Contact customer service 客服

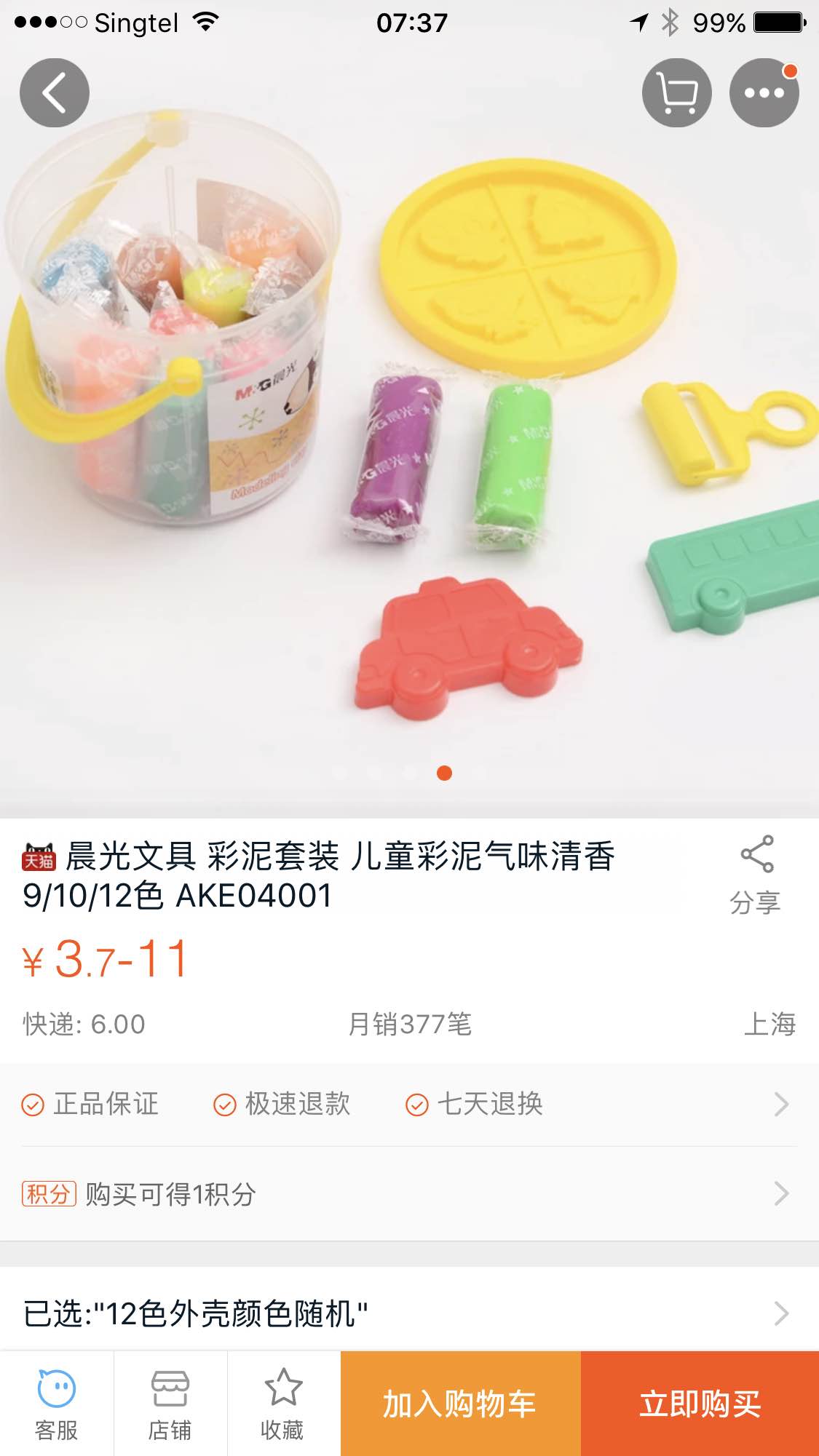[x=57, y=1404]
